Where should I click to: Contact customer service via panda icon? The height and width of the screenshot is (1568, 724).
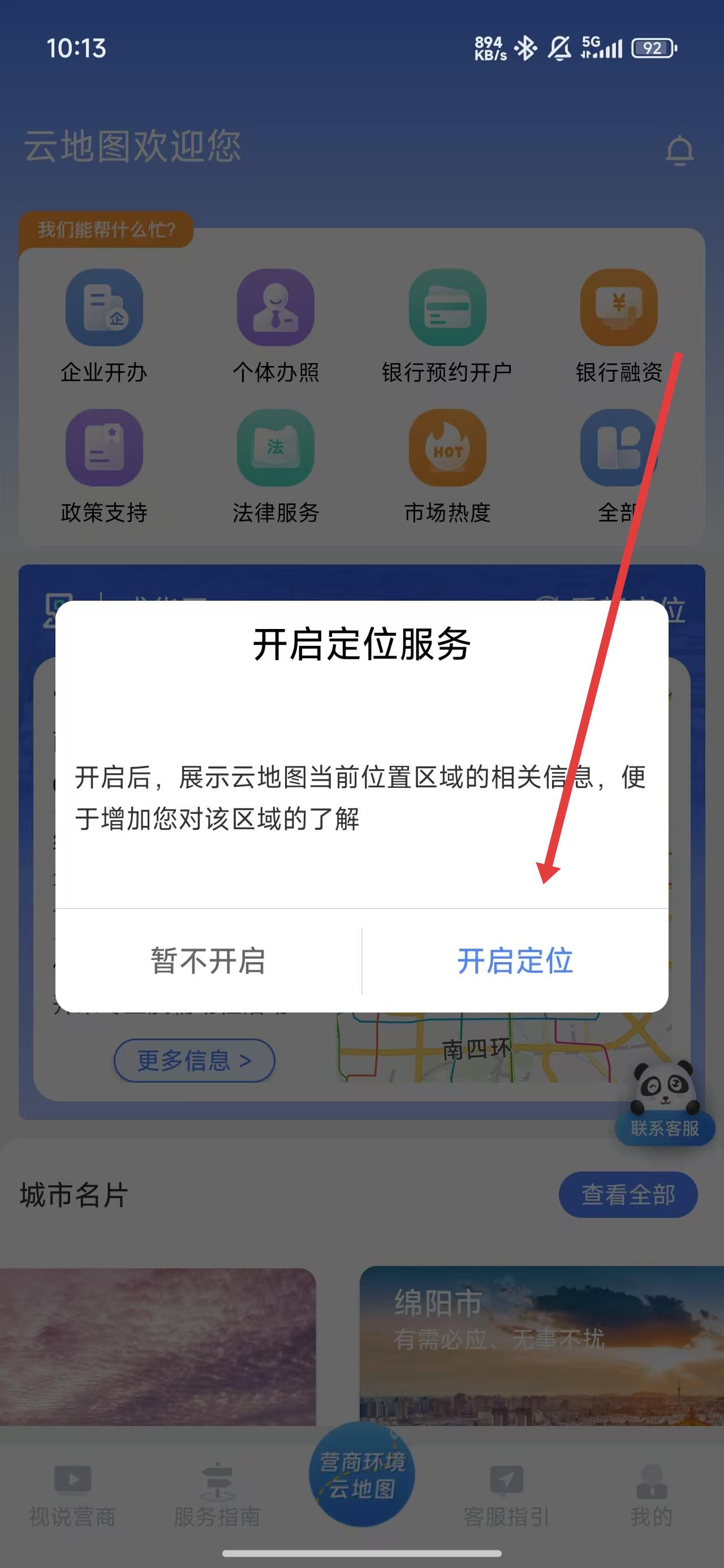pyautogui.click(x=664, y=1103)
